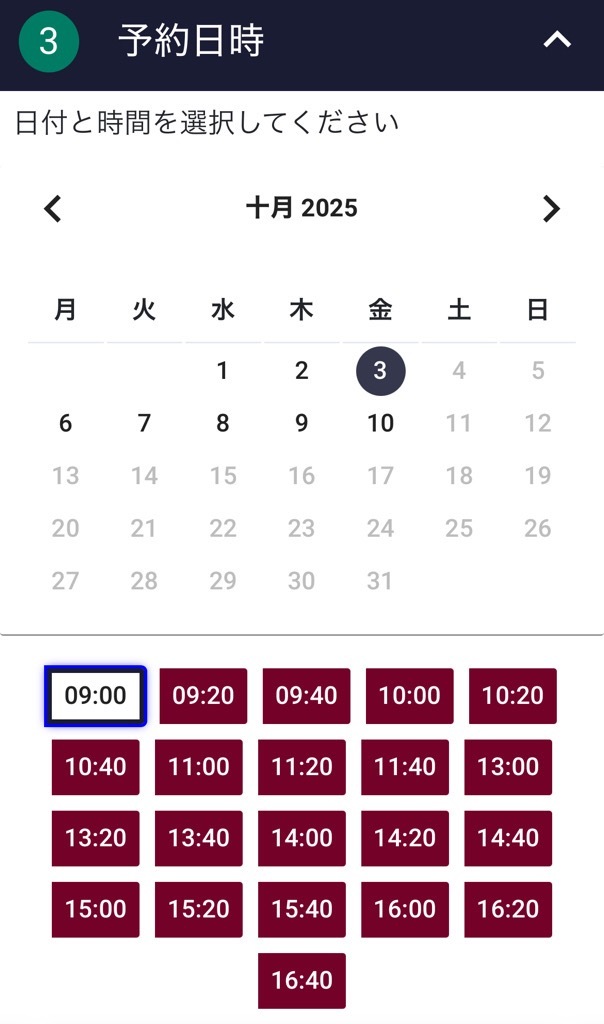Book the 13:00 time slot

point(508,767)
